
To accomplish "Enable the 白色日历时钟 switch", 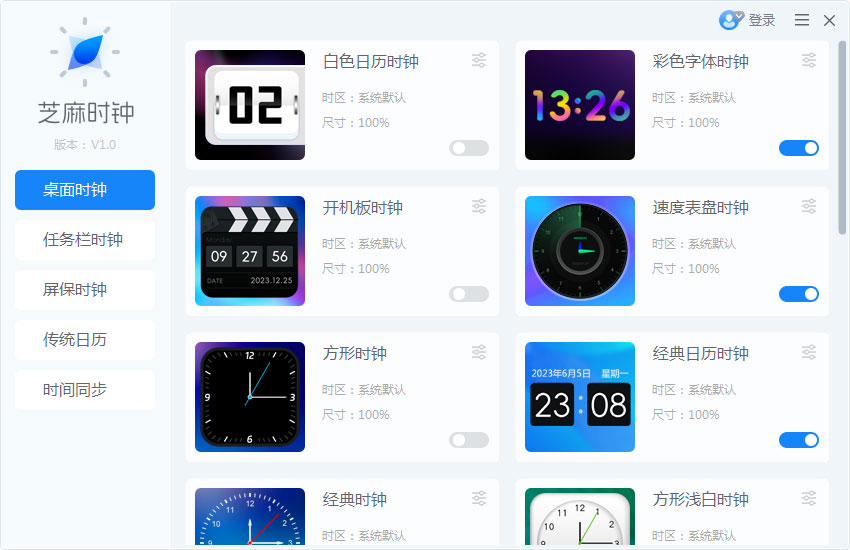I will pos(469,148).
